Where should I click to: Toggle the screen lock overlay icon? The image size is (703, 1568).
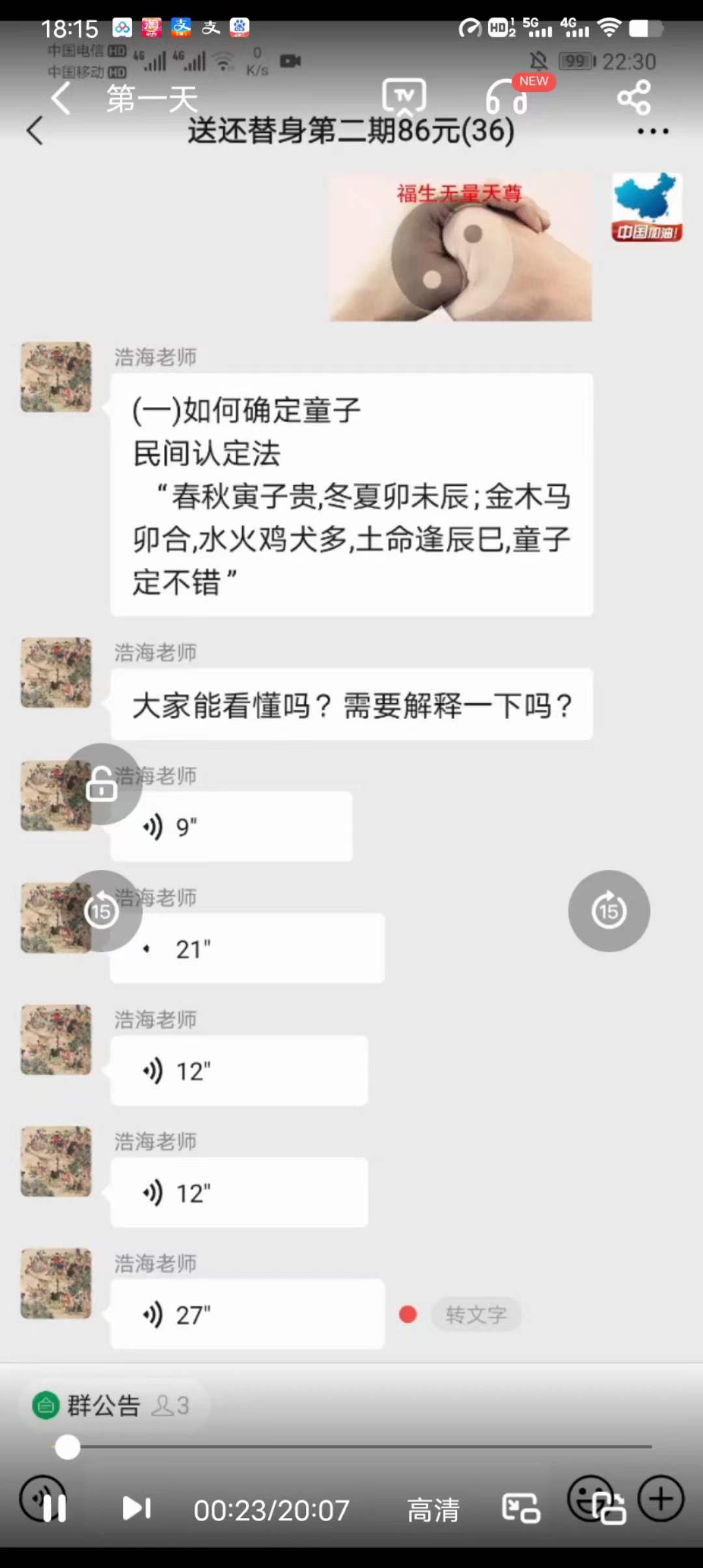pyautogui.click(x=101, y=785)
